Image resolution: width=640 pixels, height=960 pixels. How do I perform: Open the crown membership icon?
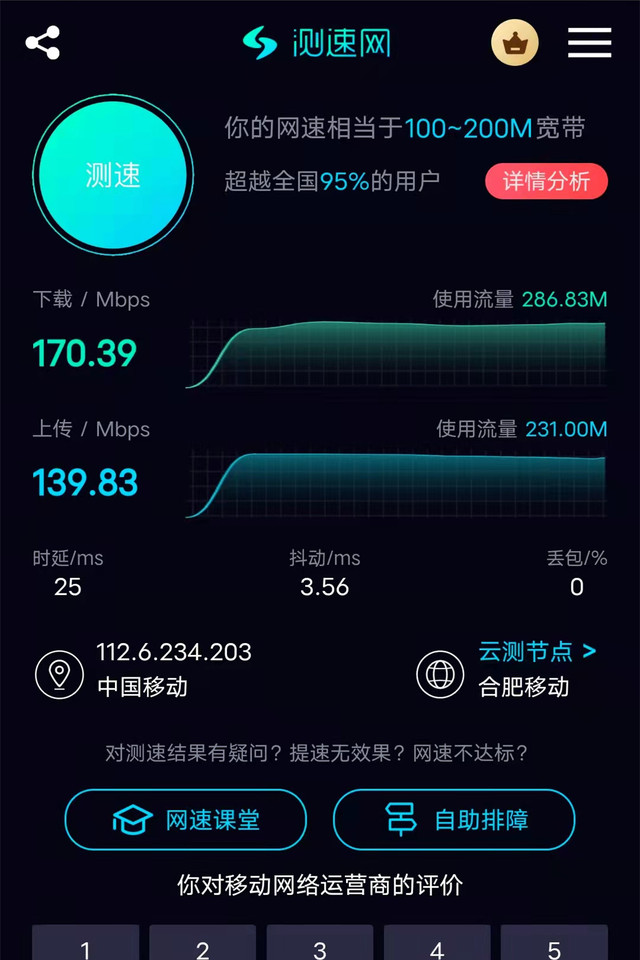pyautogui.click(x=515, y=43)
